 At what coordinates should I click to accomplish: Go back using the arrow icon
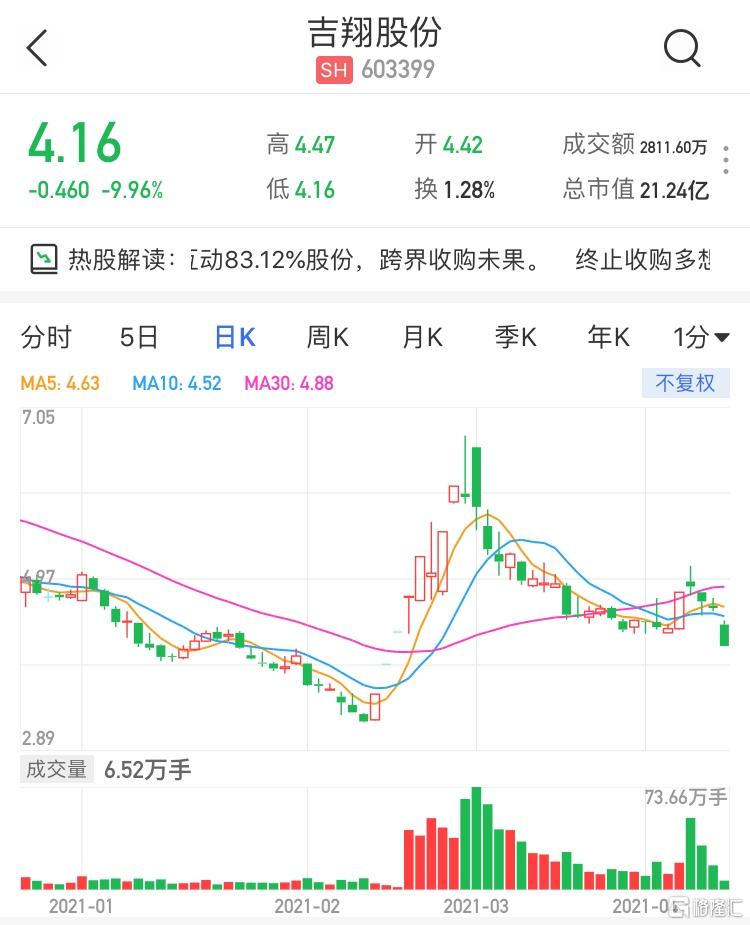click(x=37, y=48)
